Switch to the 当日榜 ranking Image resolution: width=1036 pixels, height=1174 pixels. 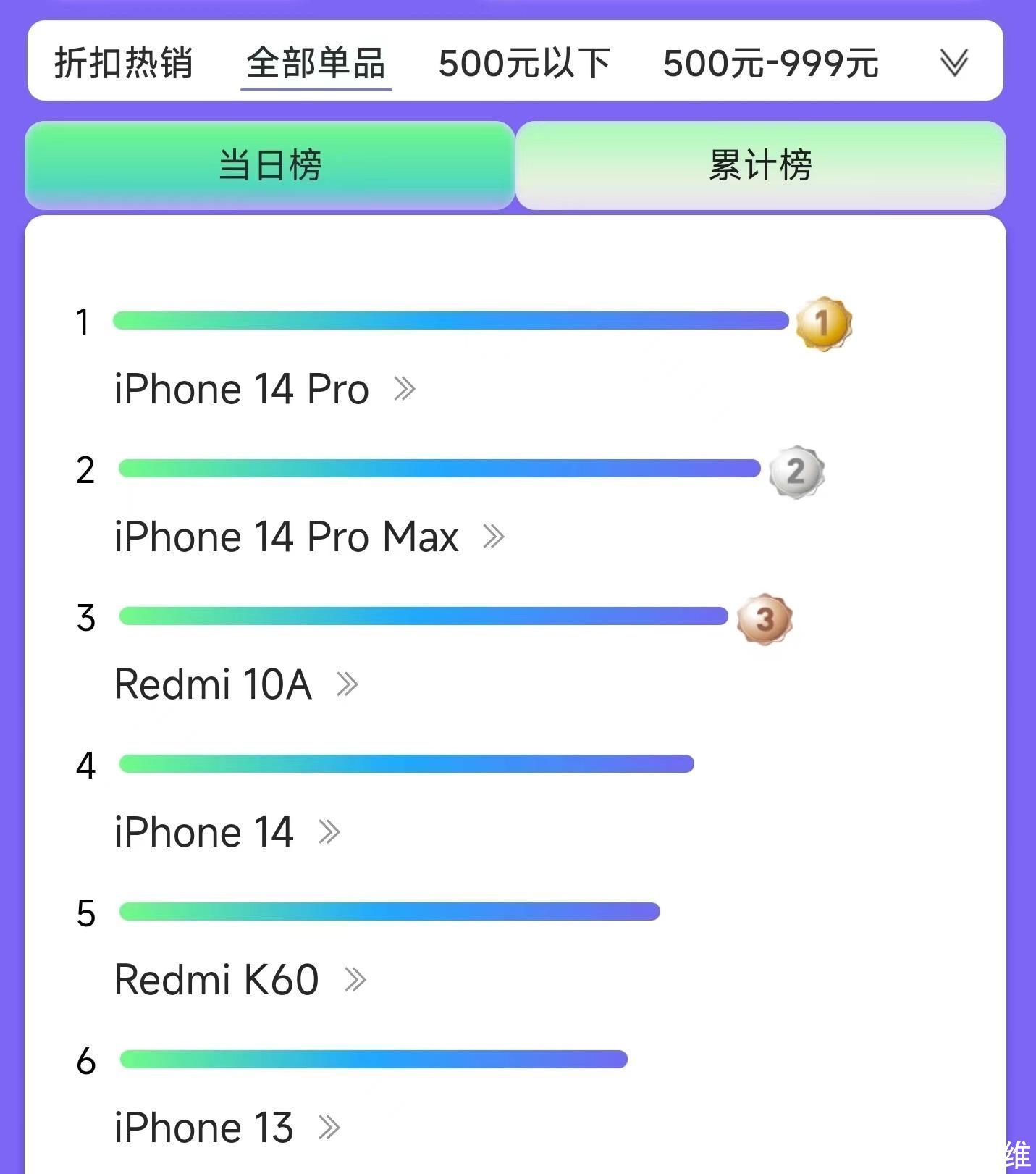pos(270,165)
